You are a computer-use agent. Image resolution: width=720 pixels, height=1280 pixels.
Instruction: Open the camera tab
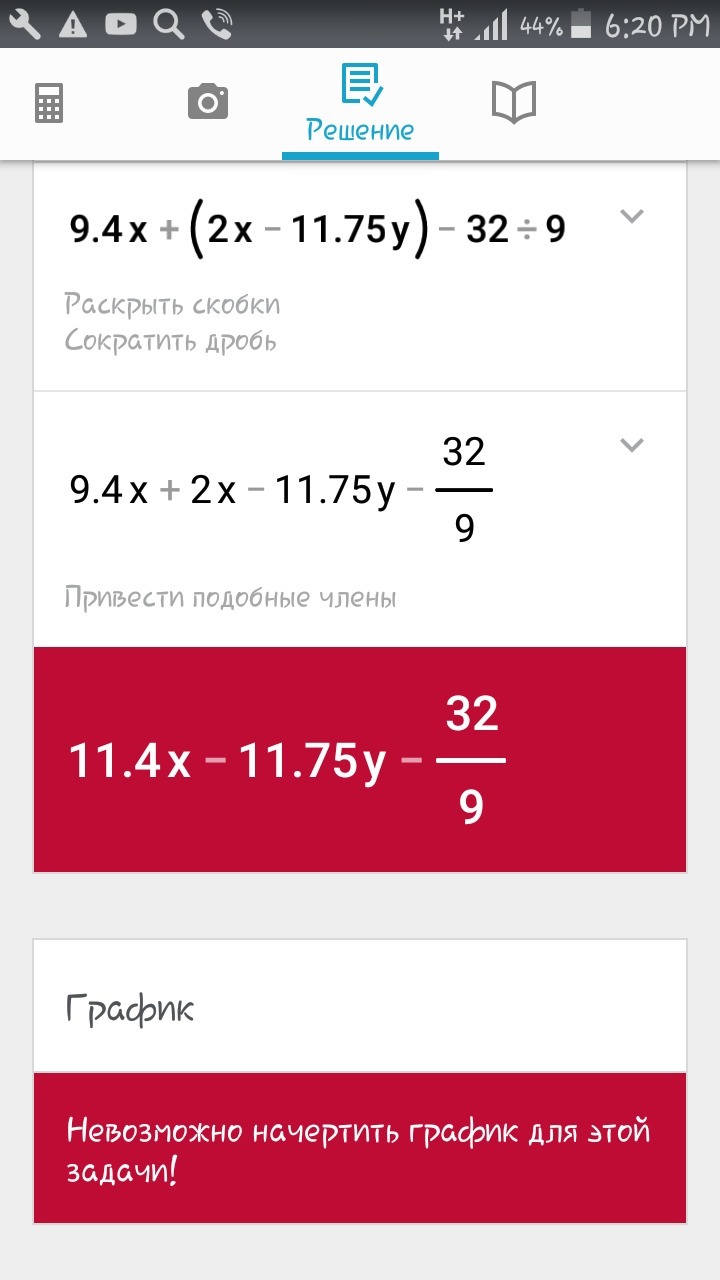click(208, 102)
